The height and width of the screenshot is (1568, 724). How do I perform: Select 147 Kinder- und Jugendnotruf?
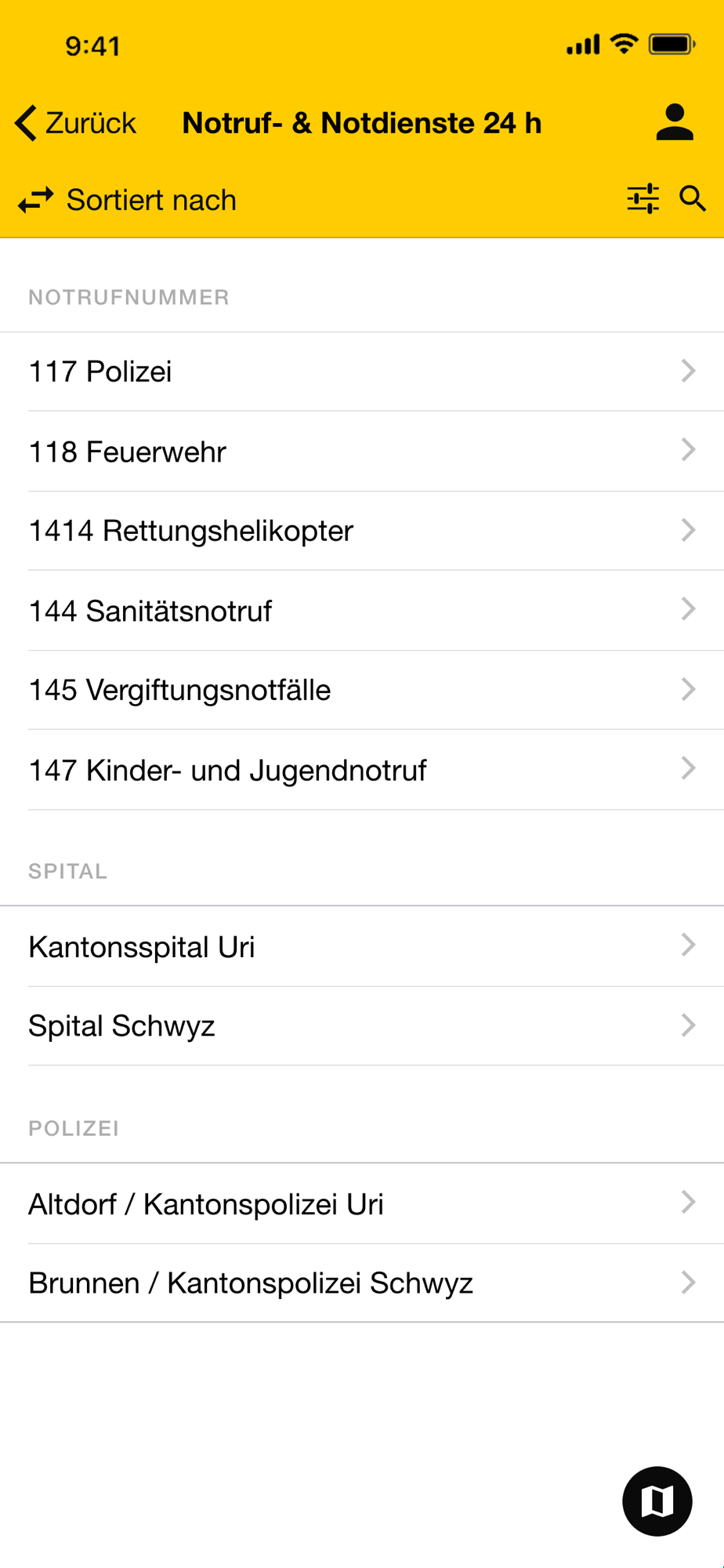pos(362,770)
